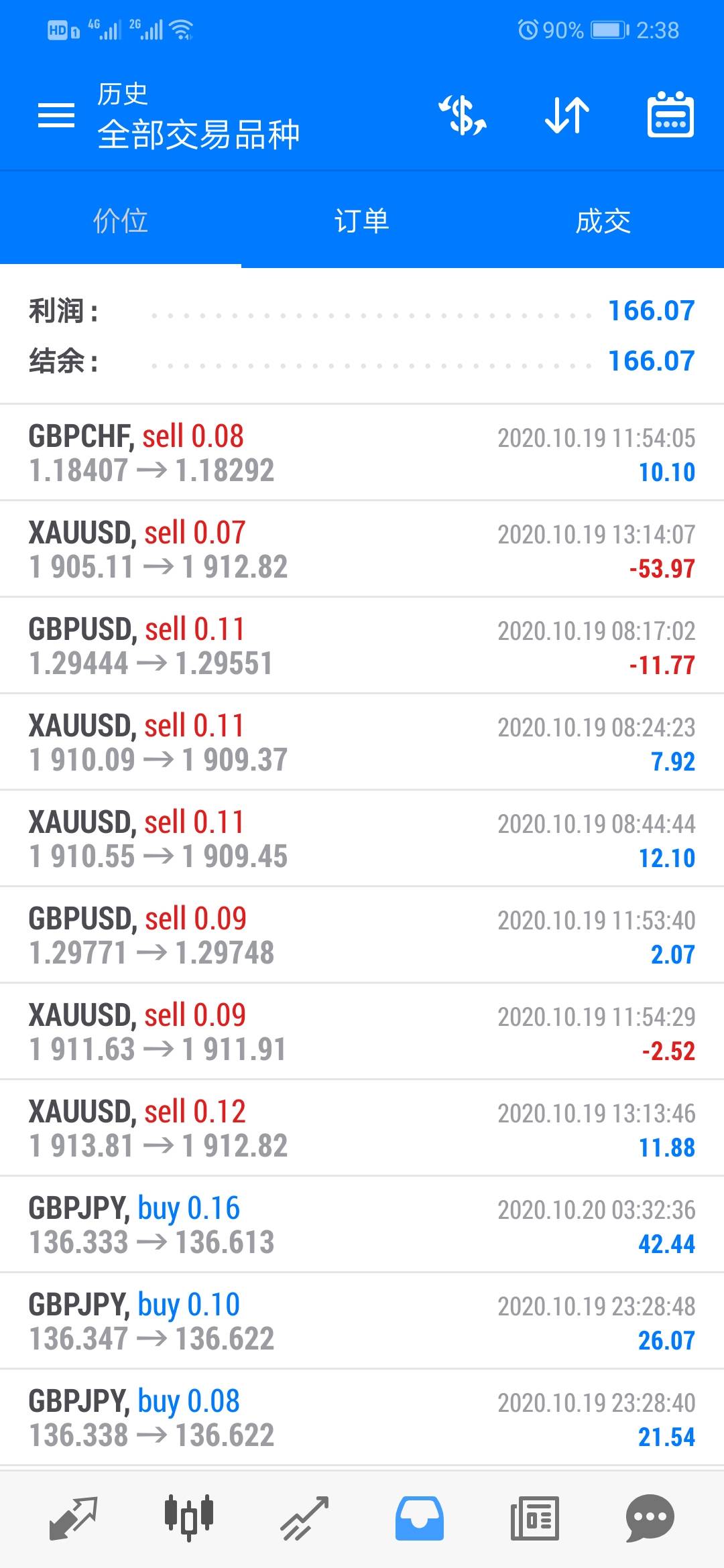724x1568 pixels.
Task: Switch to the 成交 tab
Action: tap(603, 221)
